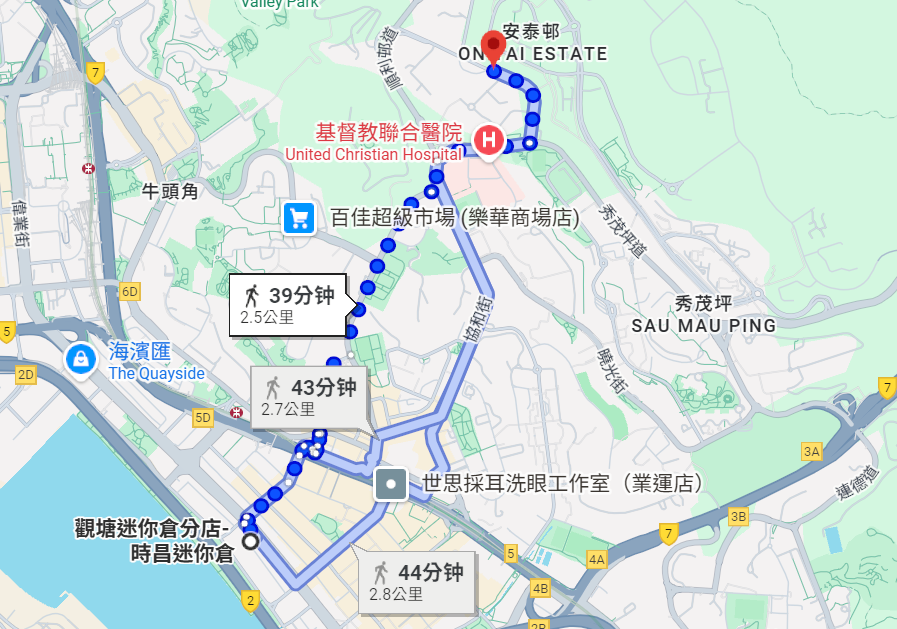This screenshot has height=629, width=897.
Task: Tap the red destination pin at On Tai Estate
Action: (493, 46)
